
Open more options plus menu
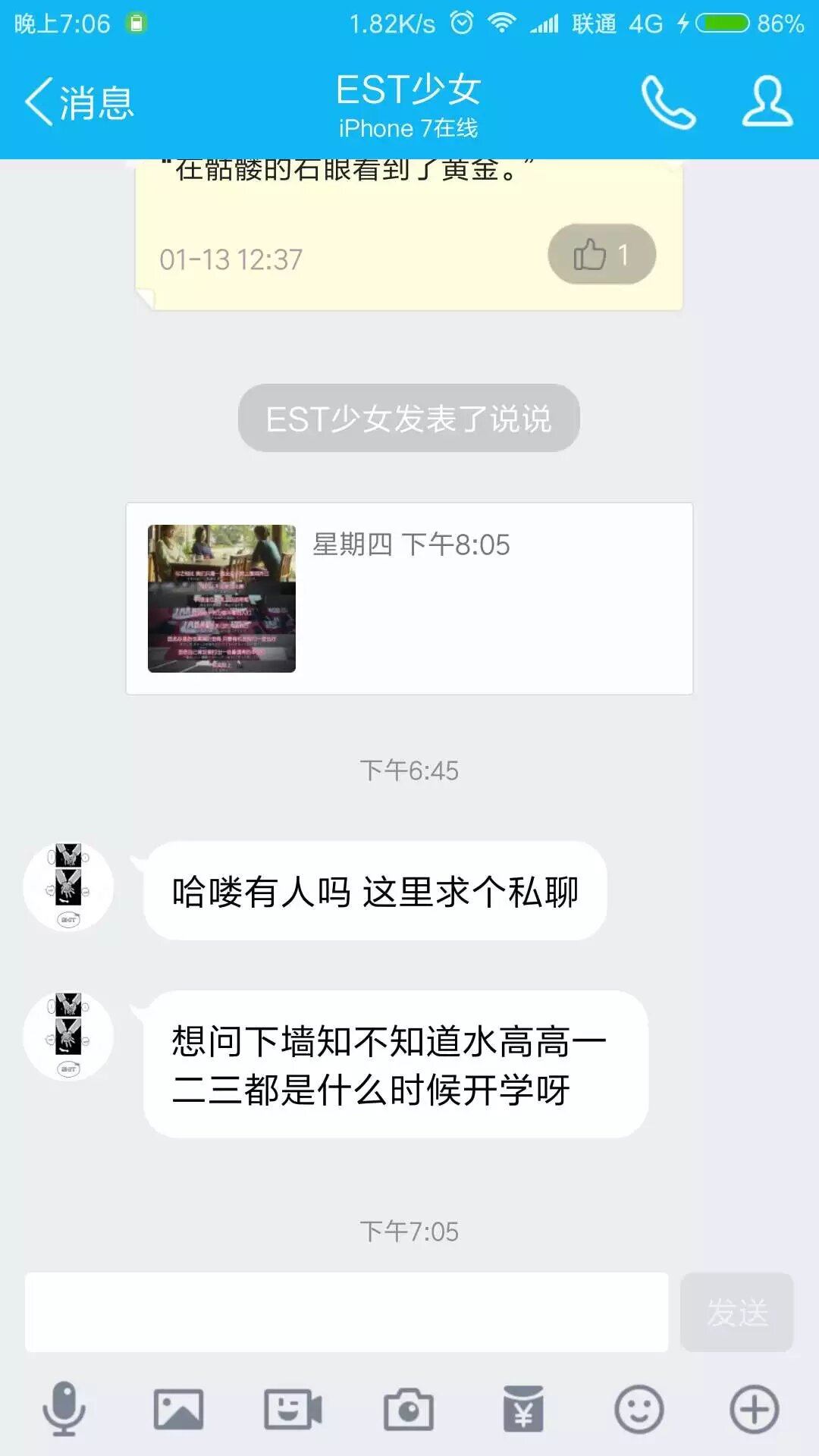point(754,1409)
